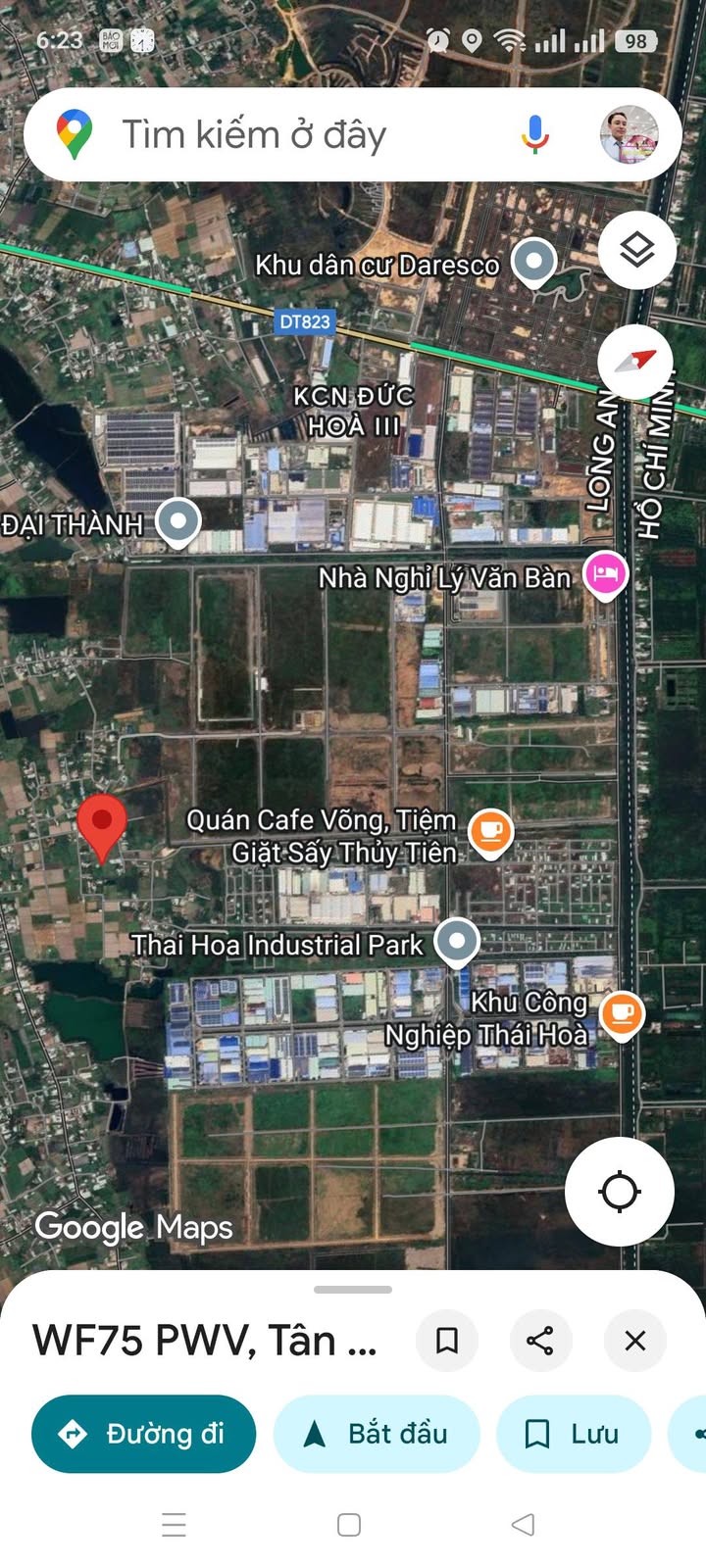Share the dropped pin location
This screenshot has height=1568, width=706.
pyautogui.click(x=540, y=1340)
